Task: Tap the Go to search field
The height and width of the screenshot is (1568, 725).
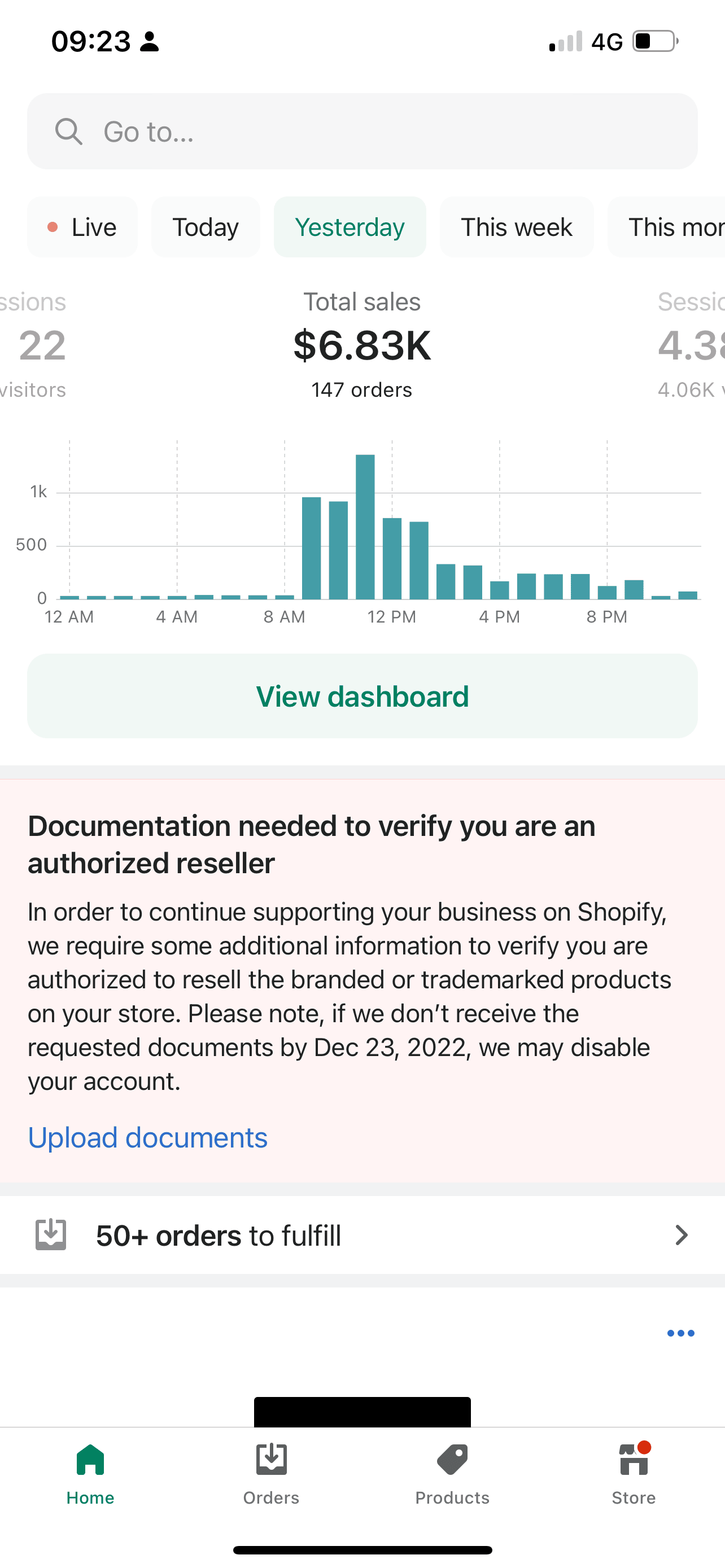Action: 362,132
